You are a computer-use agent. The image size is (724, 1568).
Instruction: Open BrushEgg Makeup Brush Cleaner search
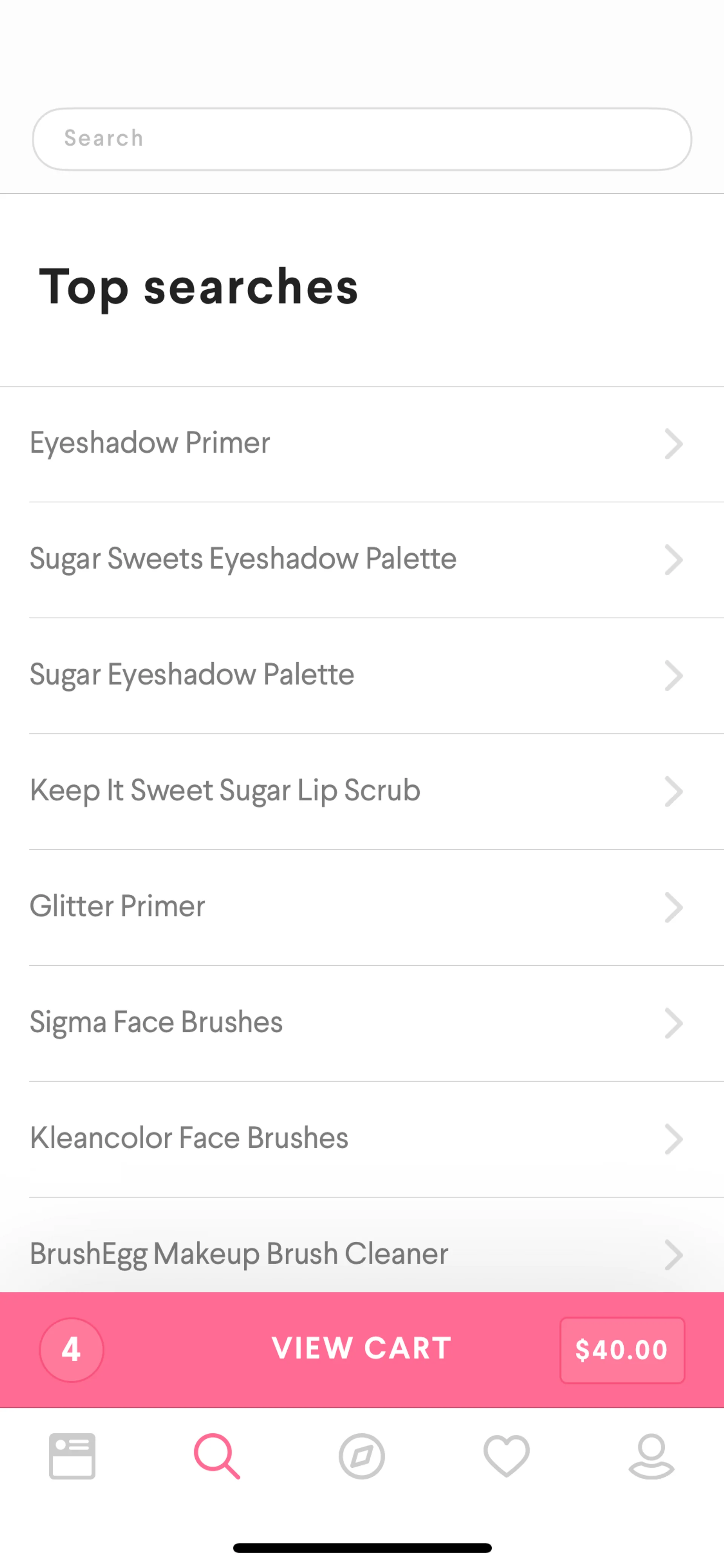tap(361, 1254)
